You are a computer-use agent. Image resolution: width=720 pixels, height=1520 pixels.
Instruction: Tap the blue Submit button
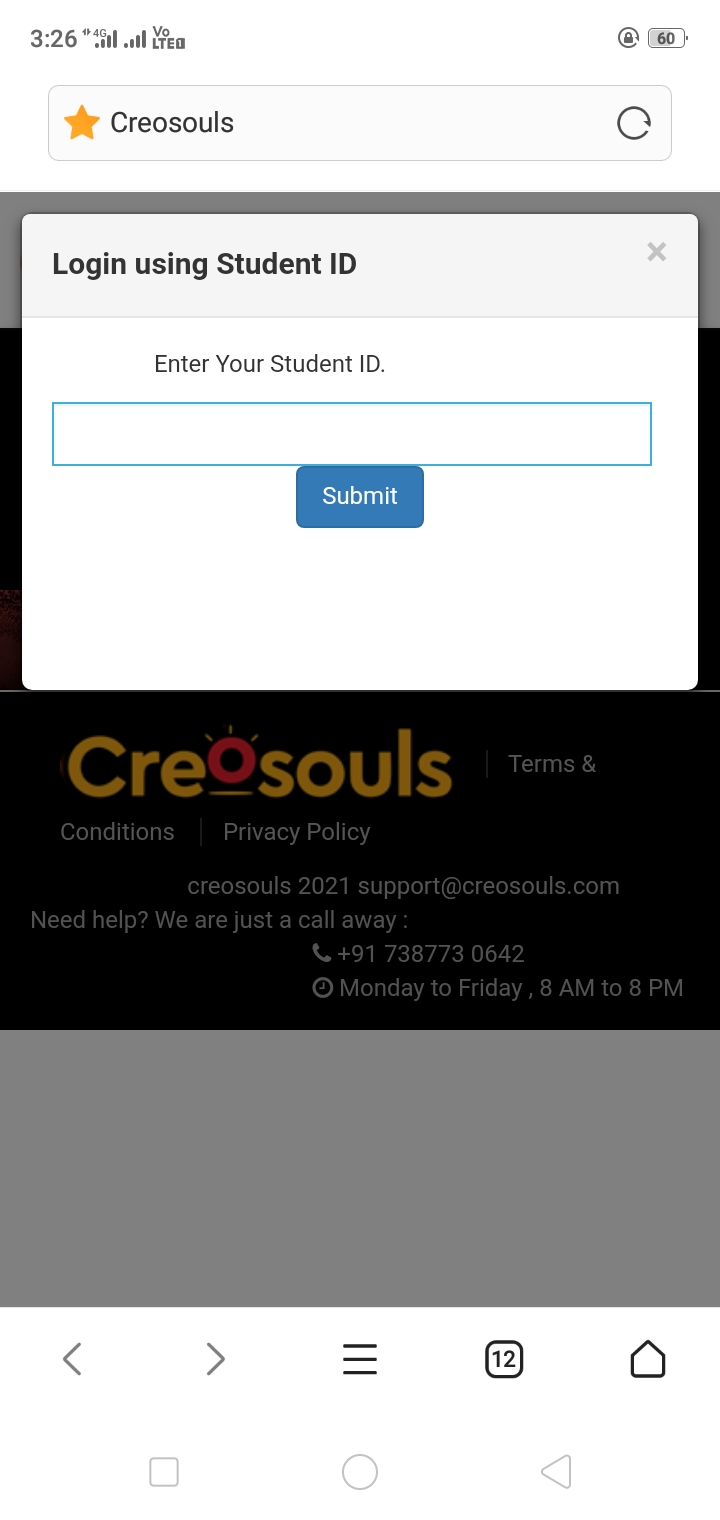(360, 496)
